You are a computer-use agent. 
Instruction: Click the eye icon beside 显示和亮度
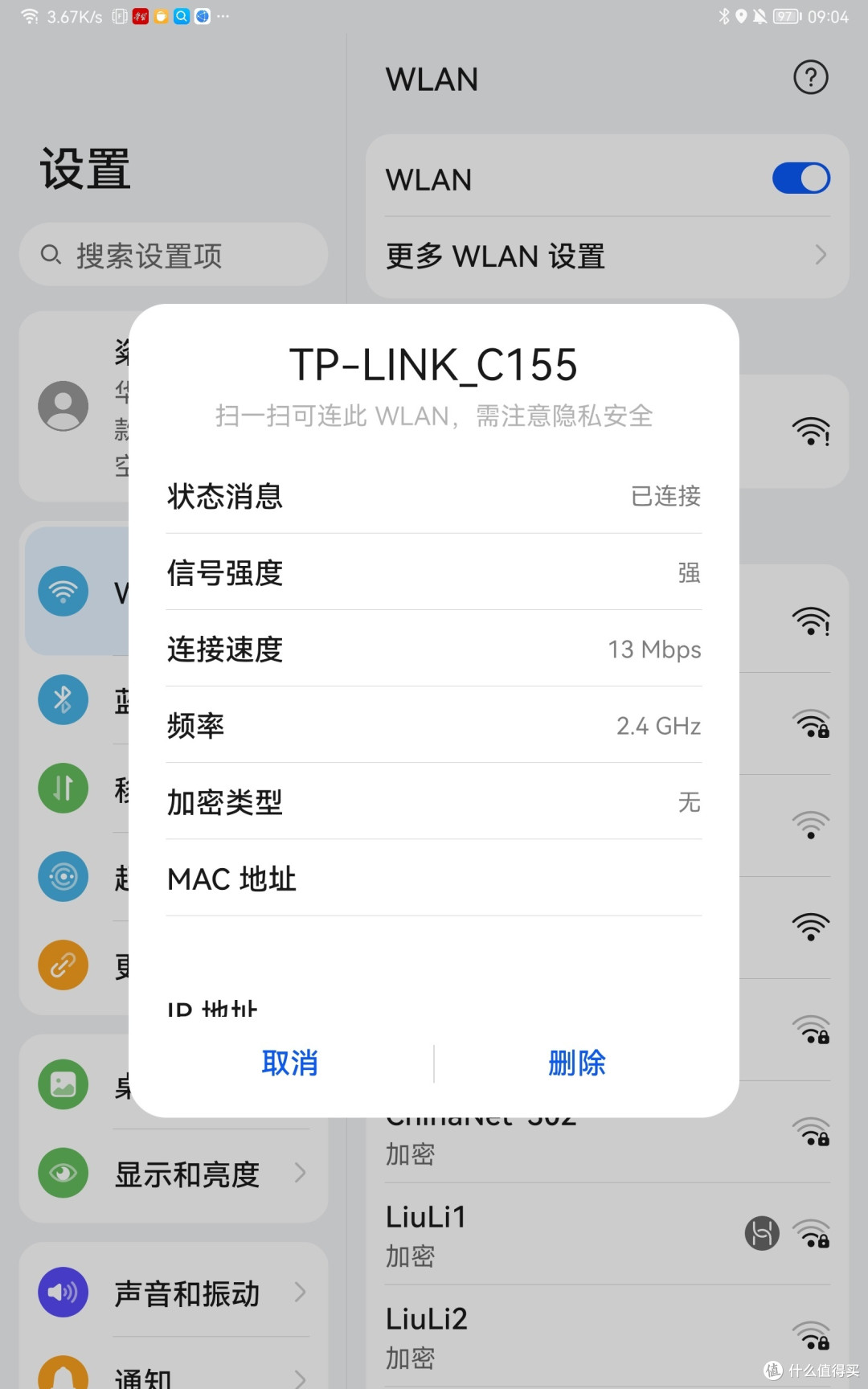coord(63,1173)
